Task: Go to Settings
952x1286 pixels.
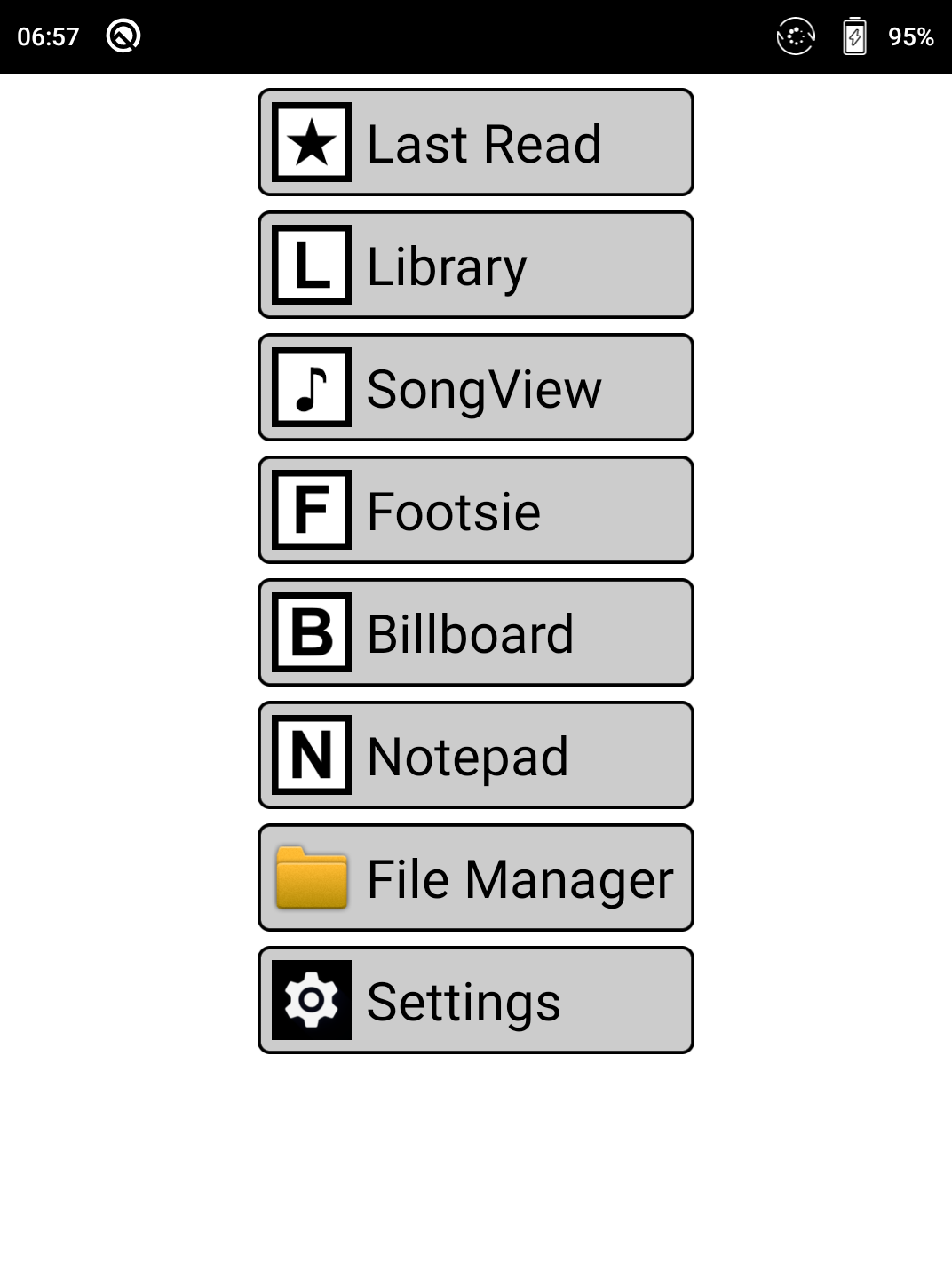Action: click(x=475, y=1000)
